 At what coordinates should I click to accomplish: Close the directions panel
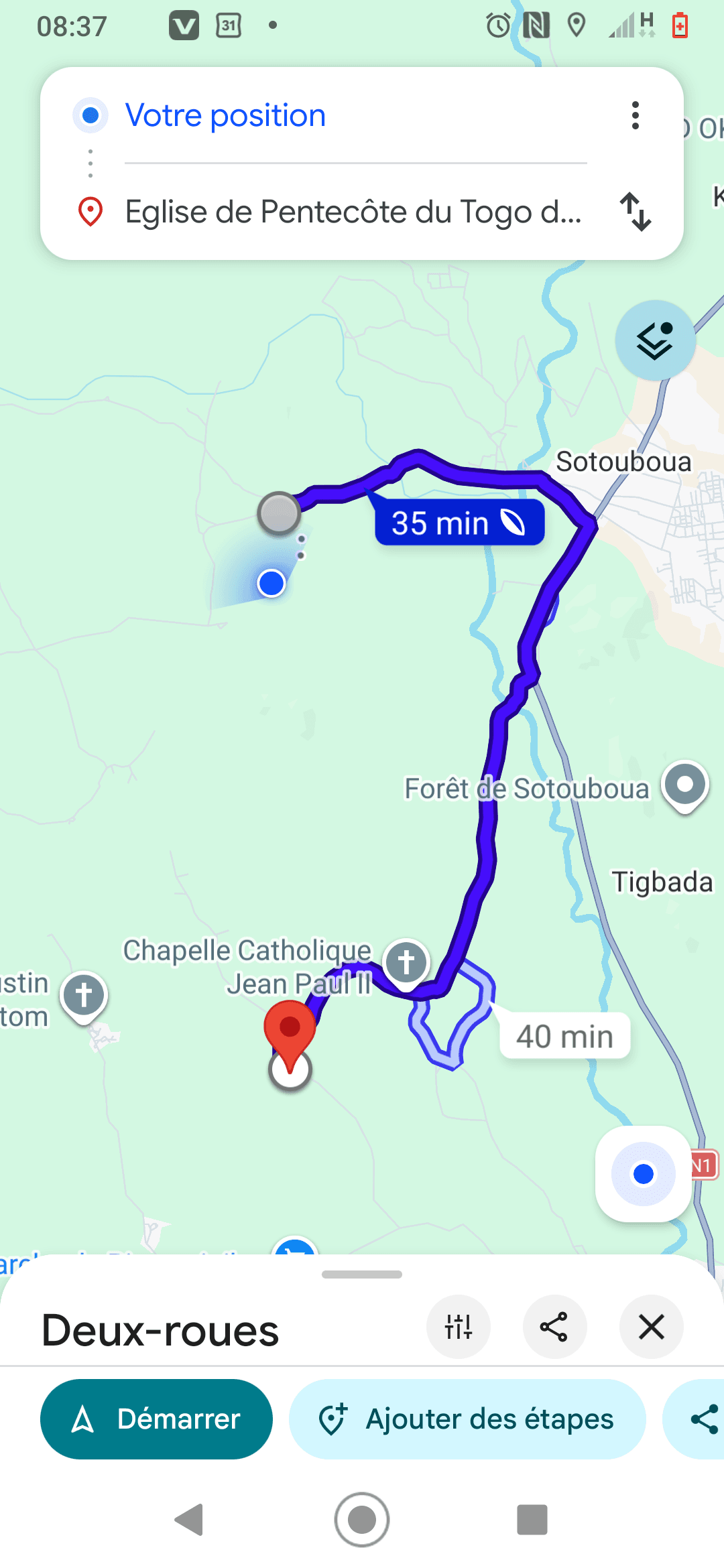pyautogui.click(x=652, y=1327)
